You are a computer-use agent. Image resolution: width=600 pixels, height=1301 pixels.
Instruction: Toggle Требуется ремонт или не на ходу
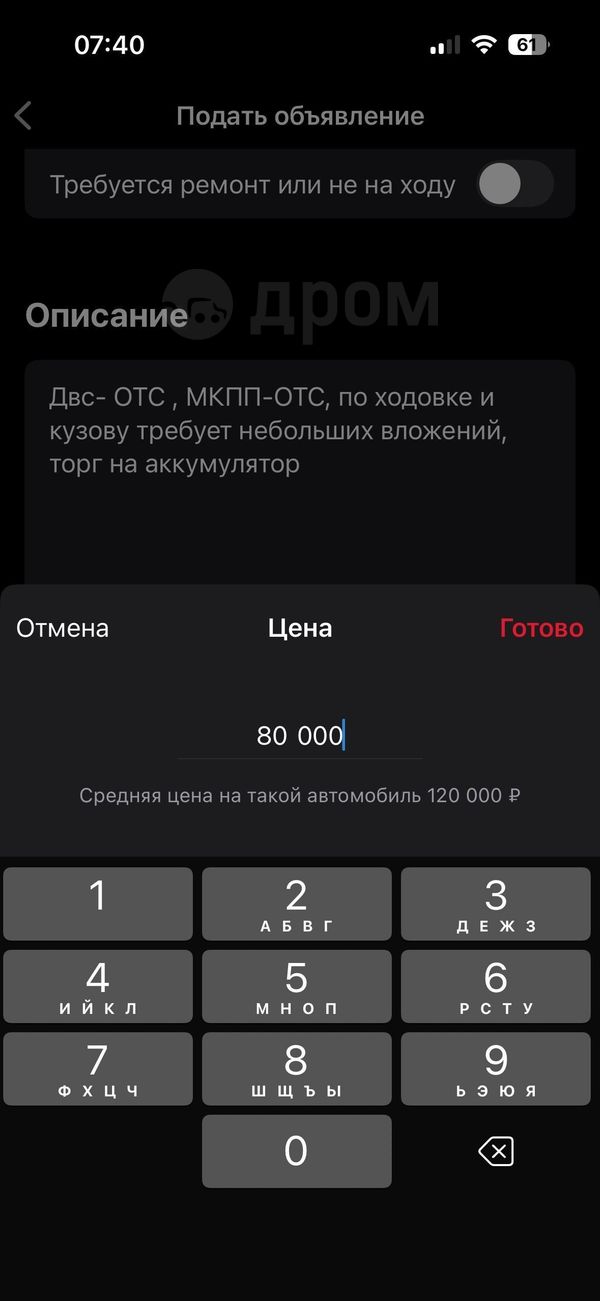(x=514, y=184)
